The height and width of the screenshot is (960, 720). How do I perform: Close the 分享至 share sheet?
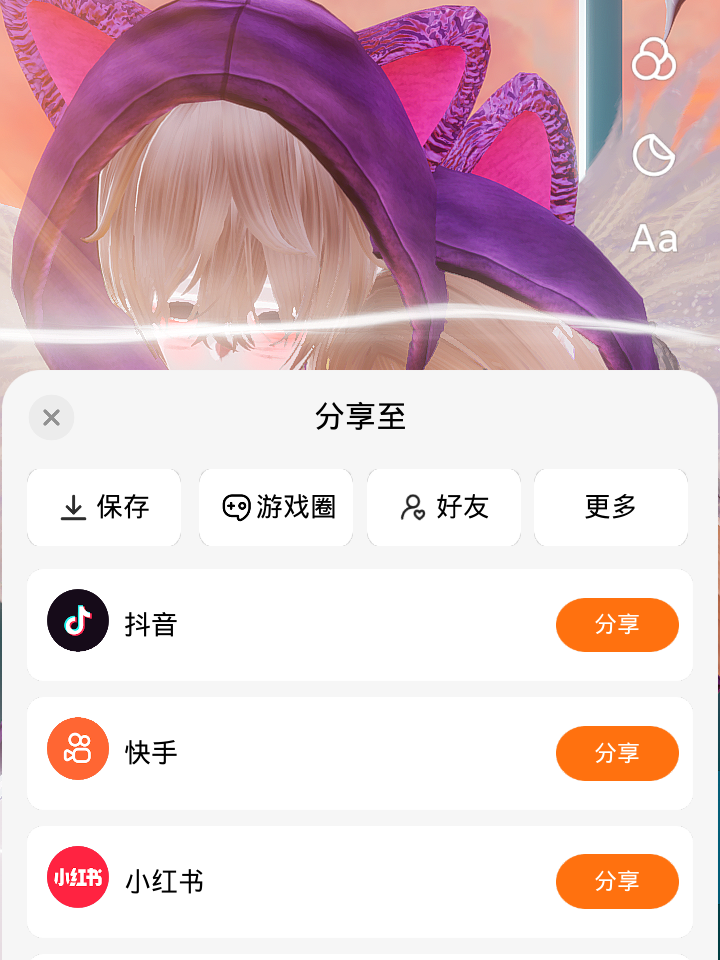51,418
